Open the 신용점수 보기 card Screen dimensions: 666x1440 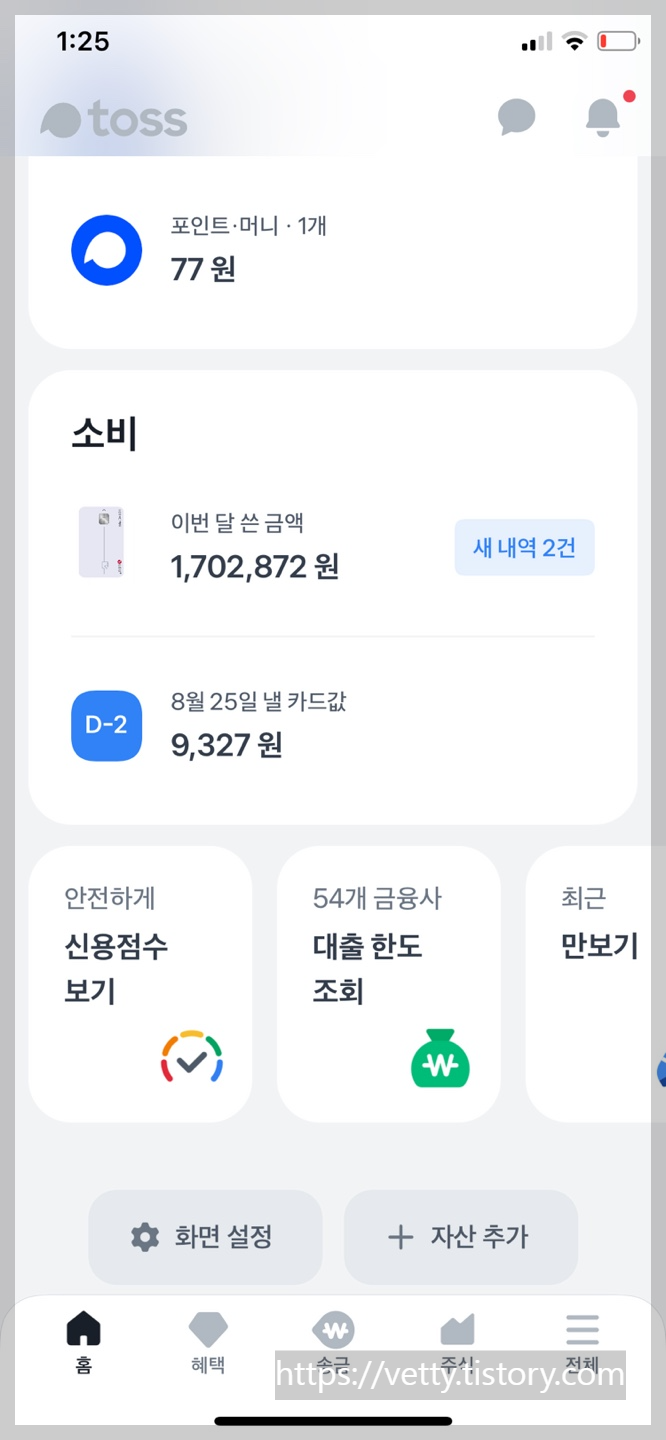click(x=141, y=984)
